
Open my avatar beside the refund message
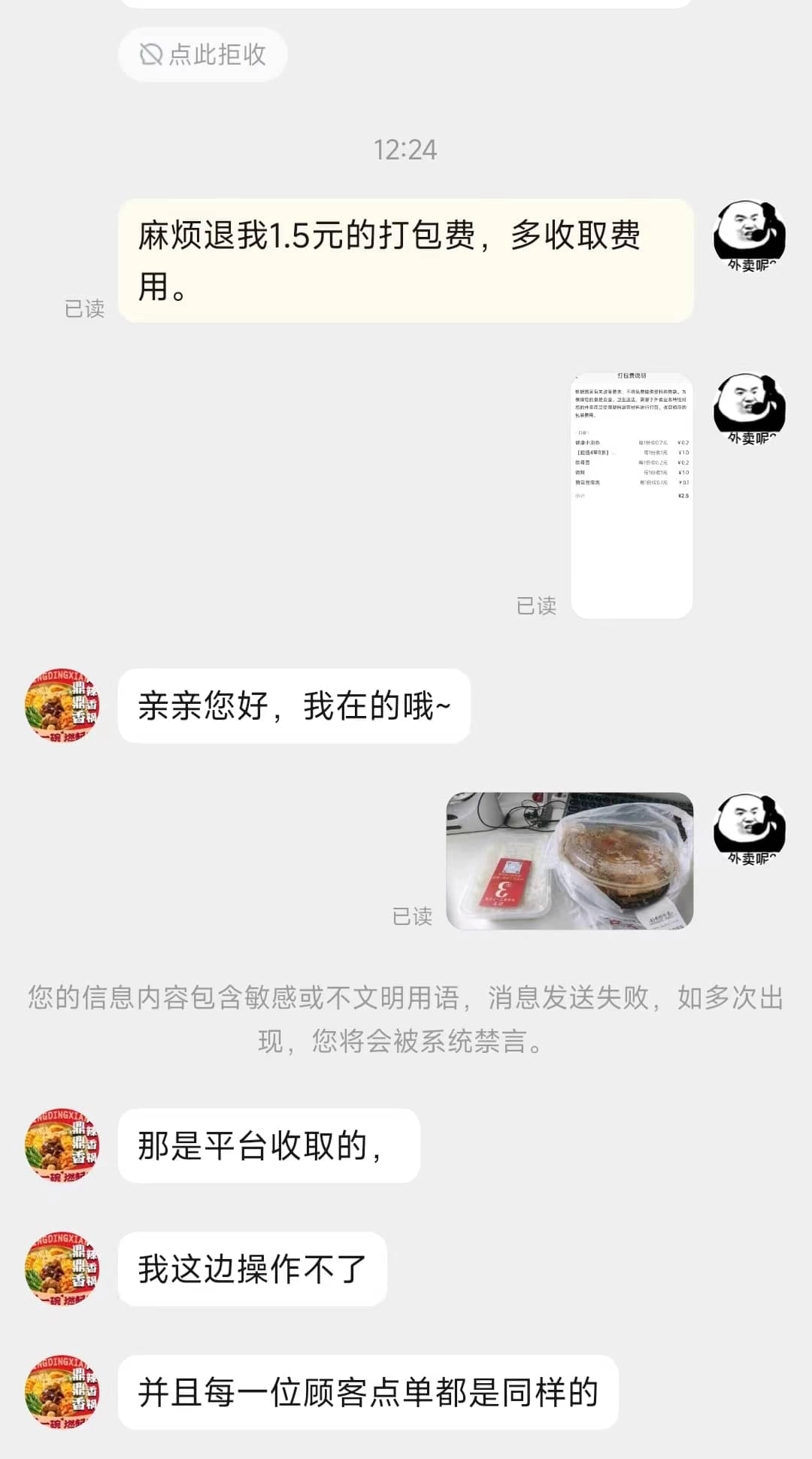(750, 236)
